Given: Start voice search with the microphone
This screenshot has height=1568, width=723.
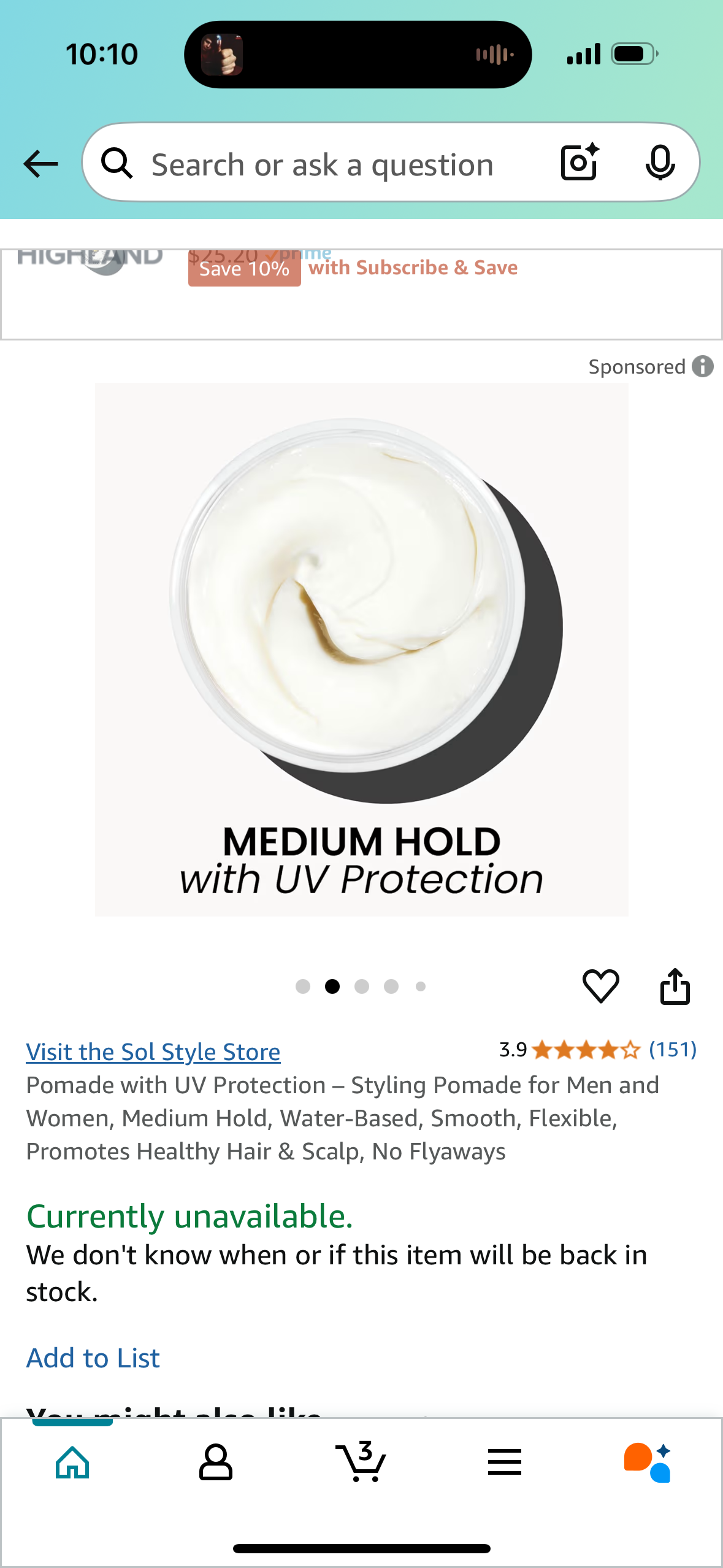Looking at the screenshot, I should 660,163.
